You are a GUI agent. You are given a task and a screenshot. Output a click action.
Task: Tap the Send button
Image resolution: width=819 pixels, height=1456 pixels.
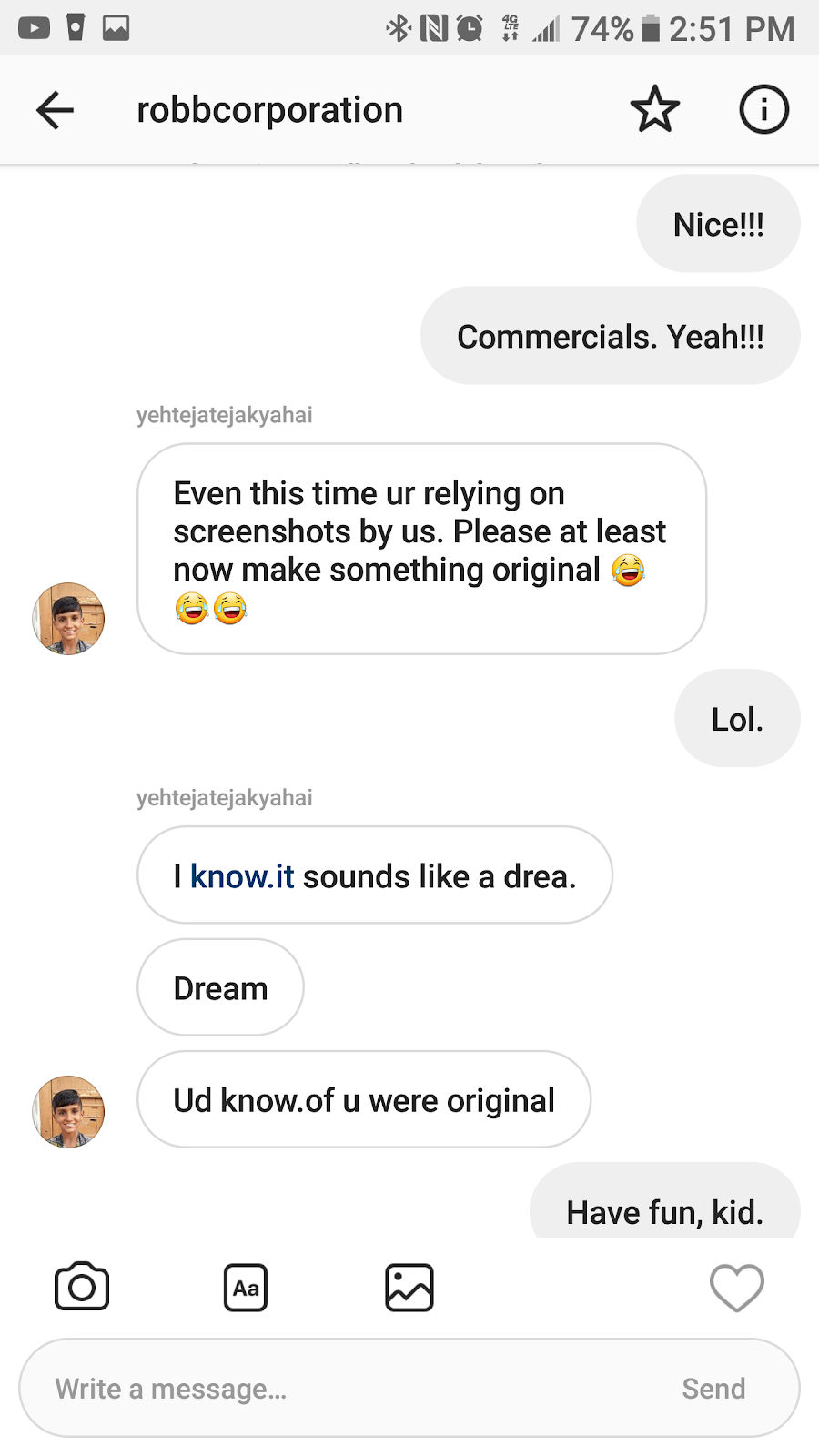[x=713, y=1389]
